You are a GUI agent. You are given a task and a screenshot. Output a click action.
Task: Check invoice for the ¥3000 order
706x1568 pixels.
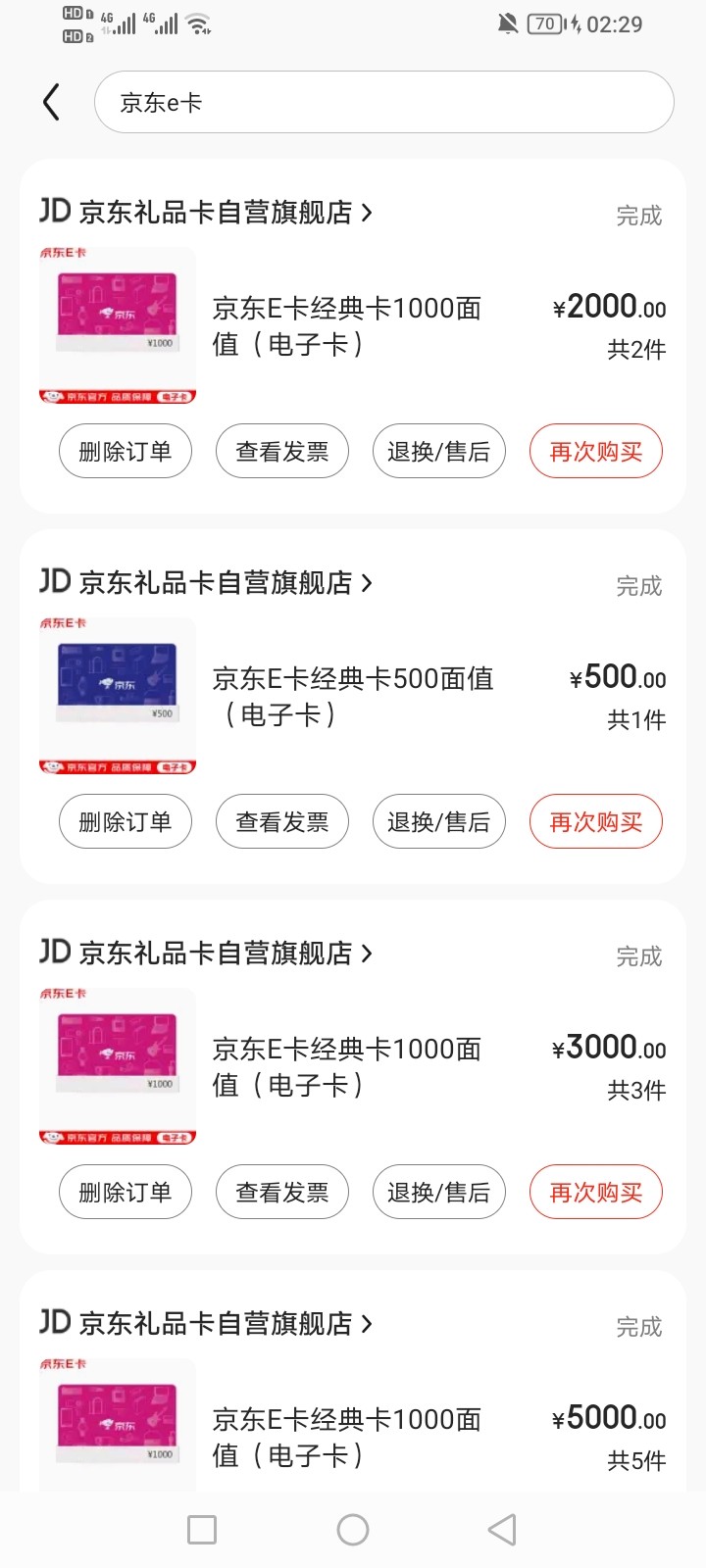click(x=282, y=1193)
